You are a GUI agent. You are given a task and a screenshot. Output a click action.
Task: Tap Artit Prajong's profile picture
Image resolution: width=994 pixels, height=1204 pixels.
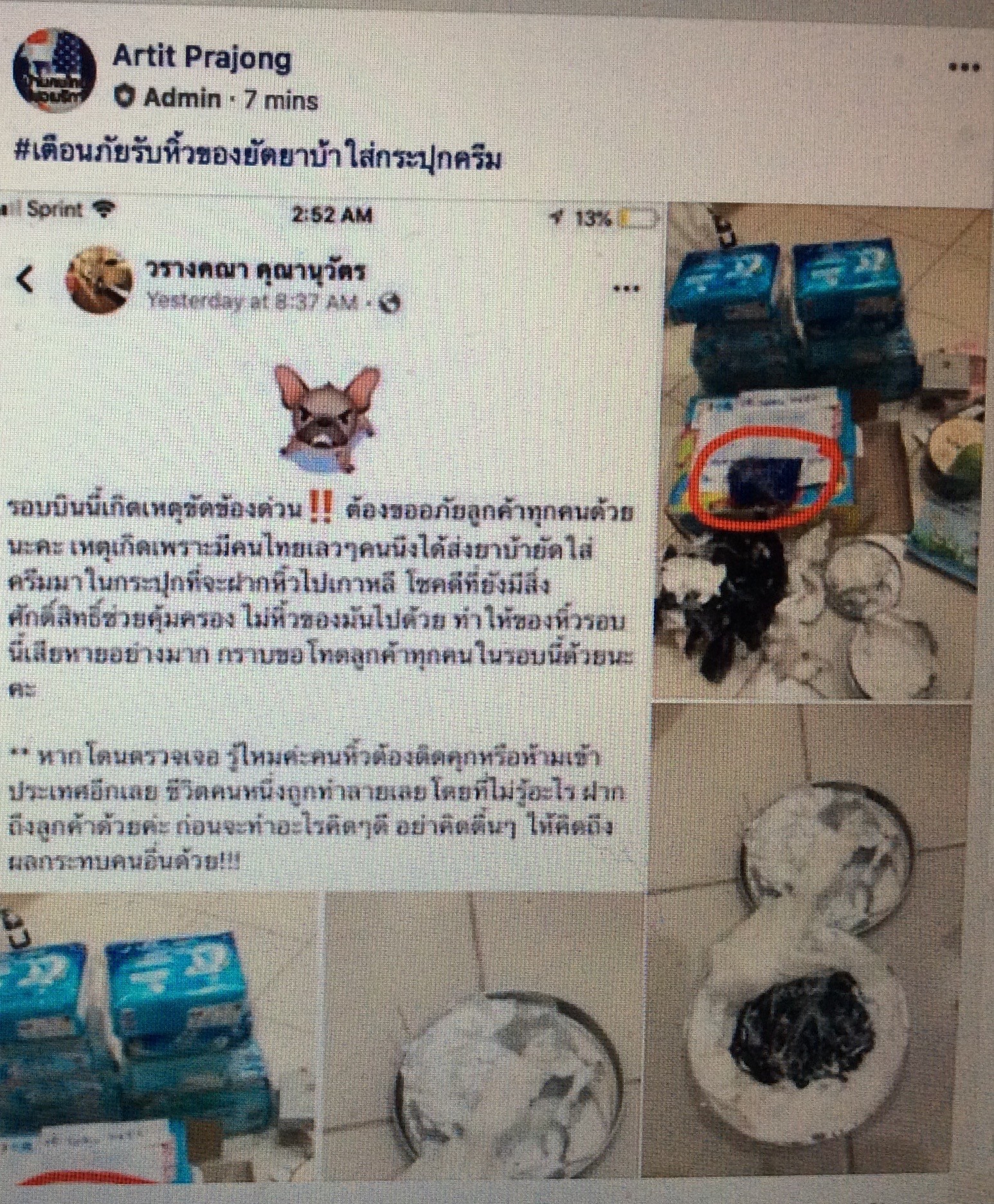pyautogui.click(x=55, y=72)
